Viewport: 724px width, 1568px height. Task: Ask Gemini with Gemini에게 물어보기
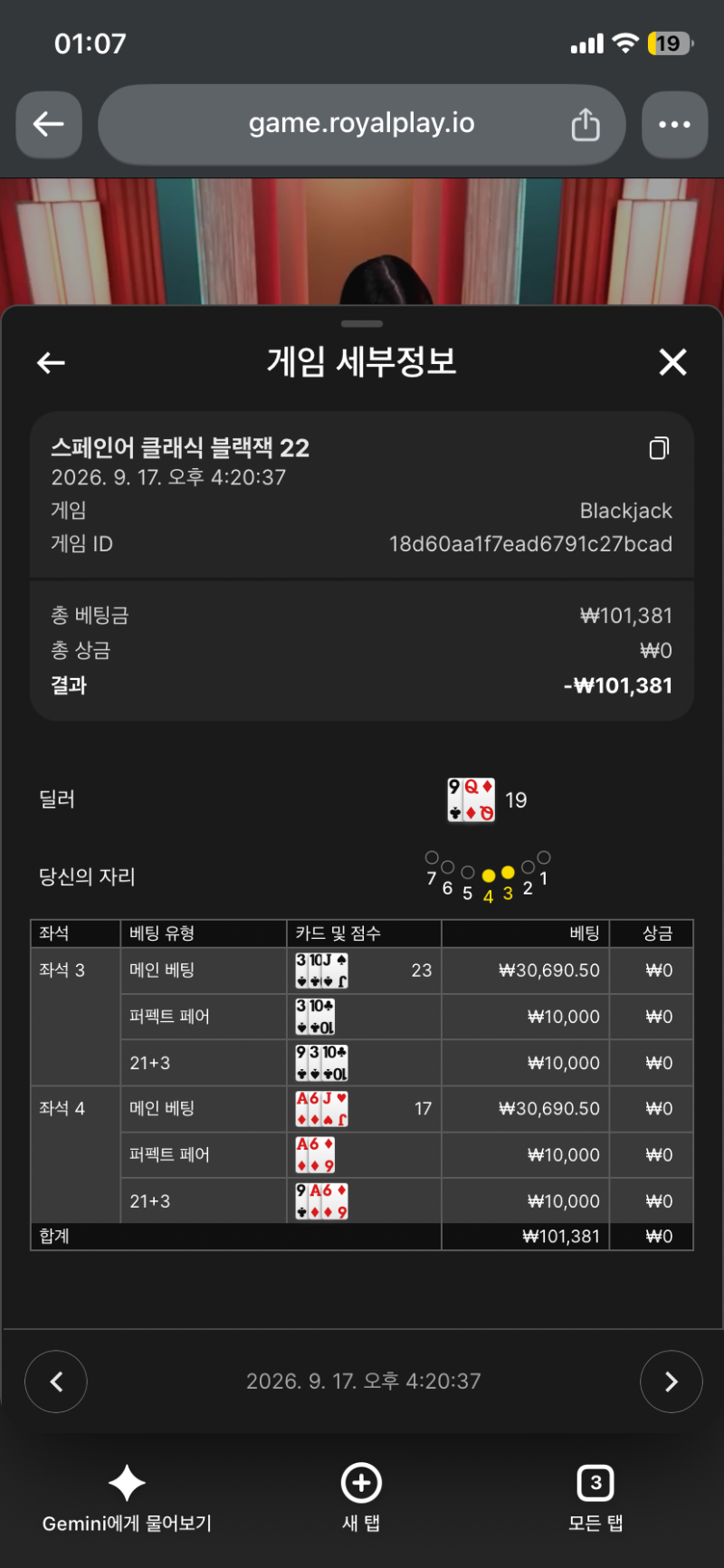[x=127, y=1498]
